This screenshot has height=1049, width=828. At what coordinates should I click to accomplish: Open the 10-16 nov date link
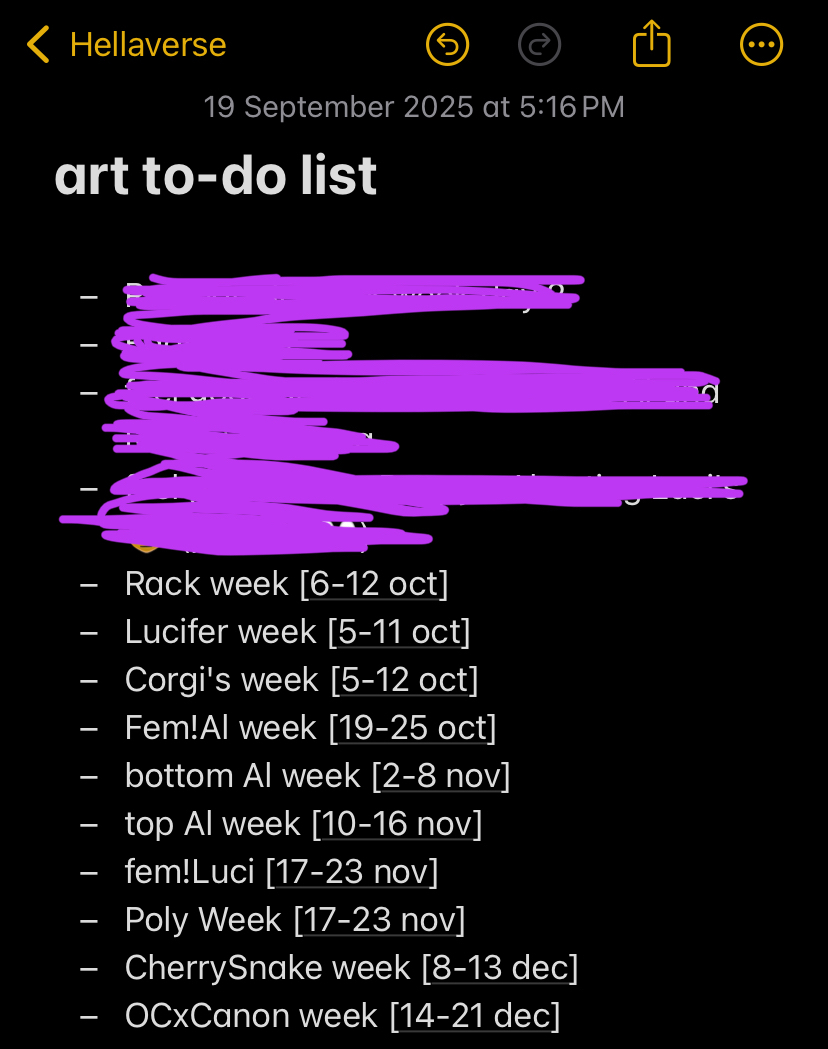(x=397, y=824)
